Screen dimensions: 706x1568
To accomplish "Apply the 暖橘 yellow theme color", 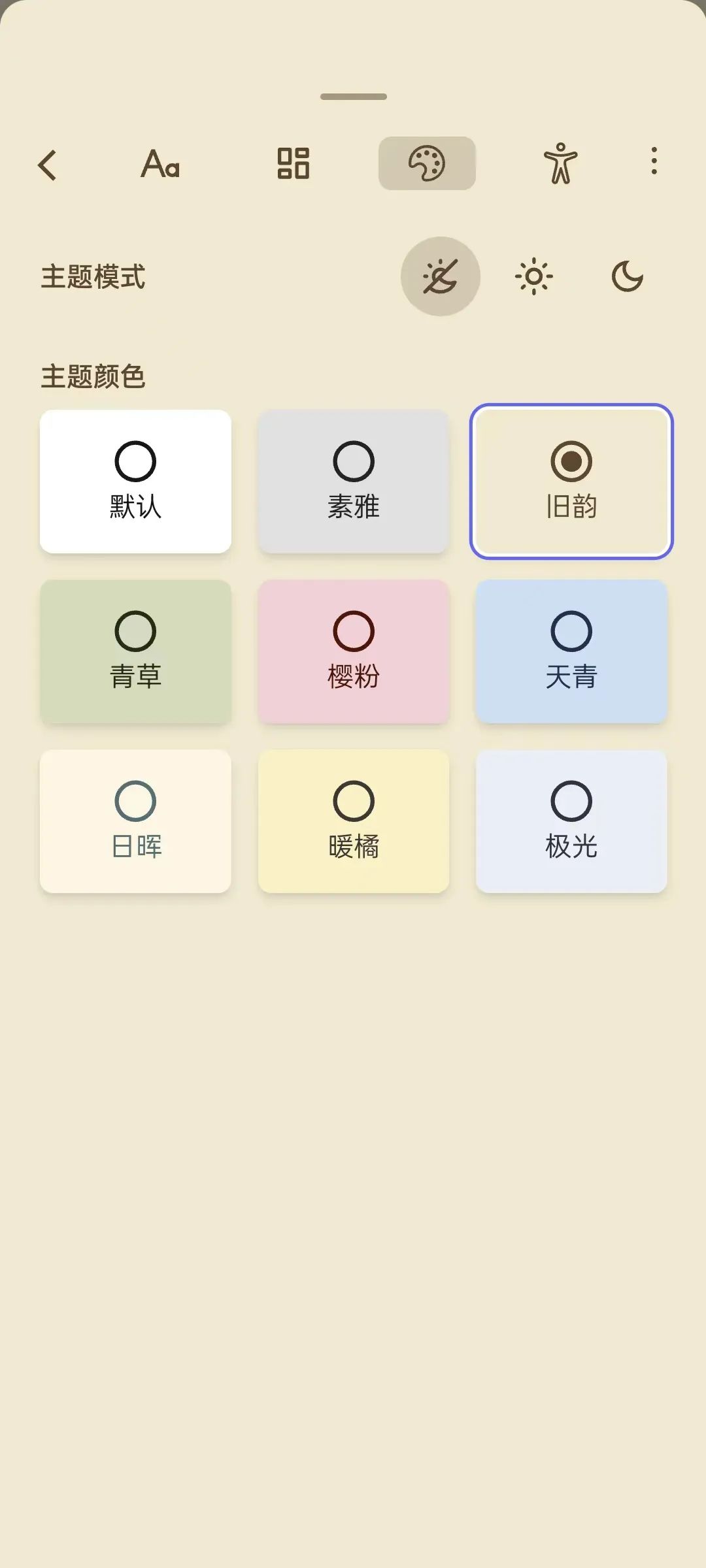I will click(354, 821).
